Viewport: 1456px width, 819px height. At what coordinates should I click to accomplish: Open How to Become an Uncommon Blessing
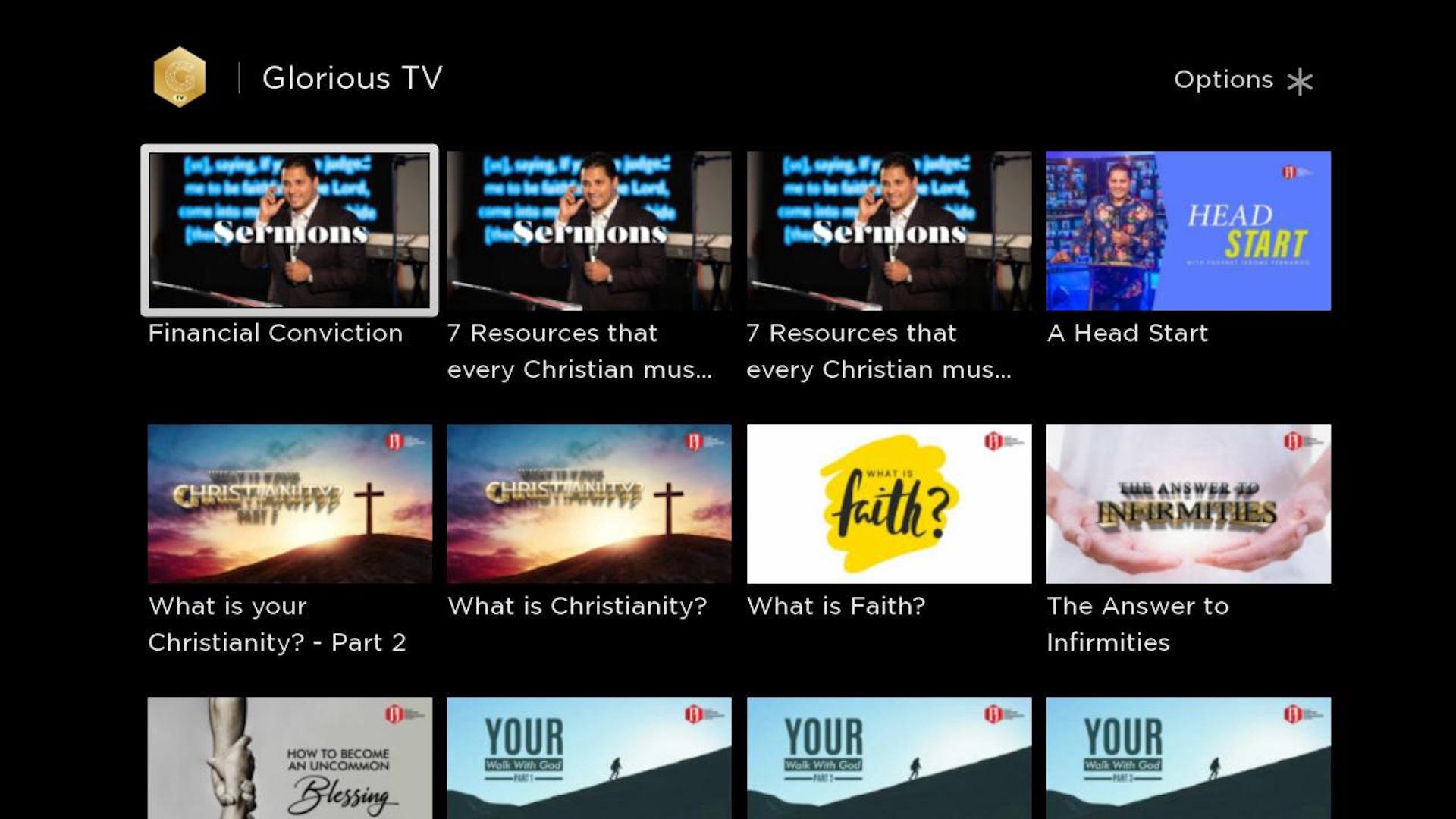click(290, 758)
